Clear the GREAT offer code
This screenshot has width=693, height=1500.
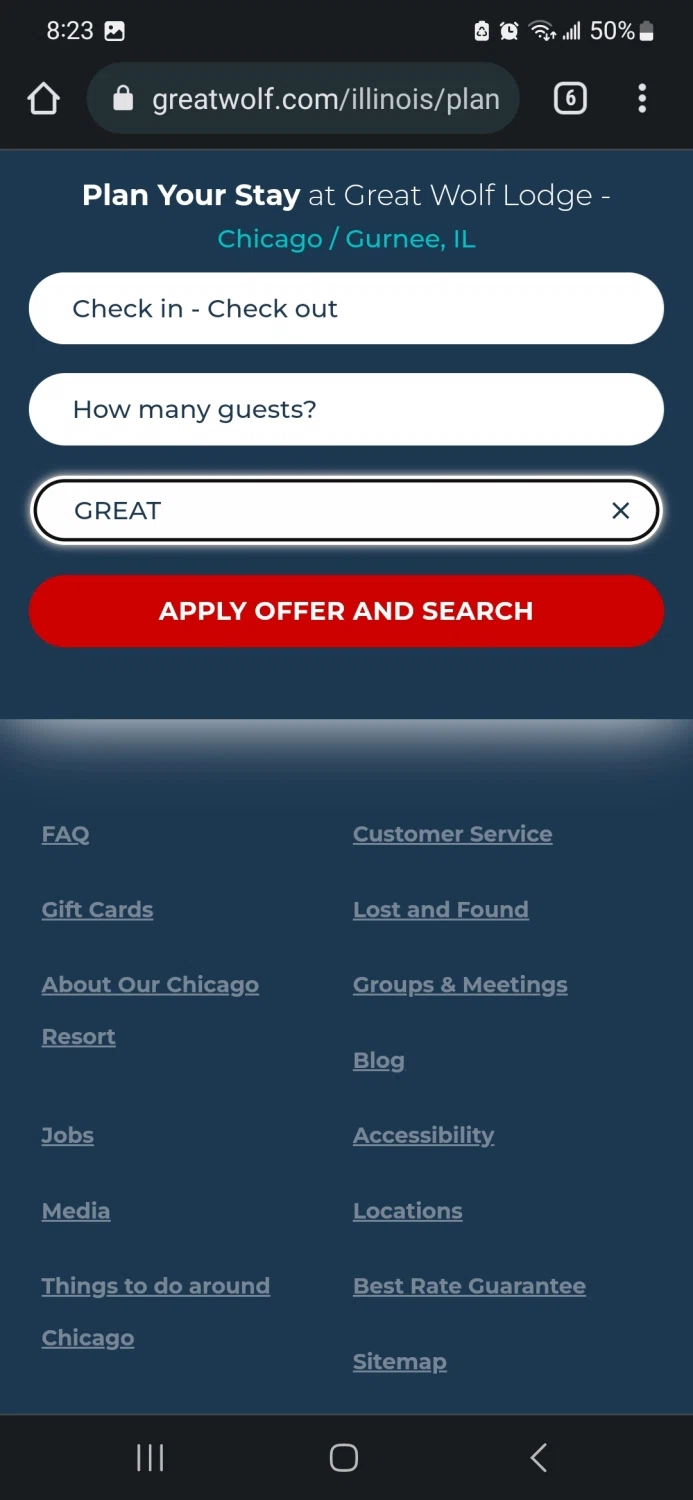pyautogui.click(x=620, y=511)
